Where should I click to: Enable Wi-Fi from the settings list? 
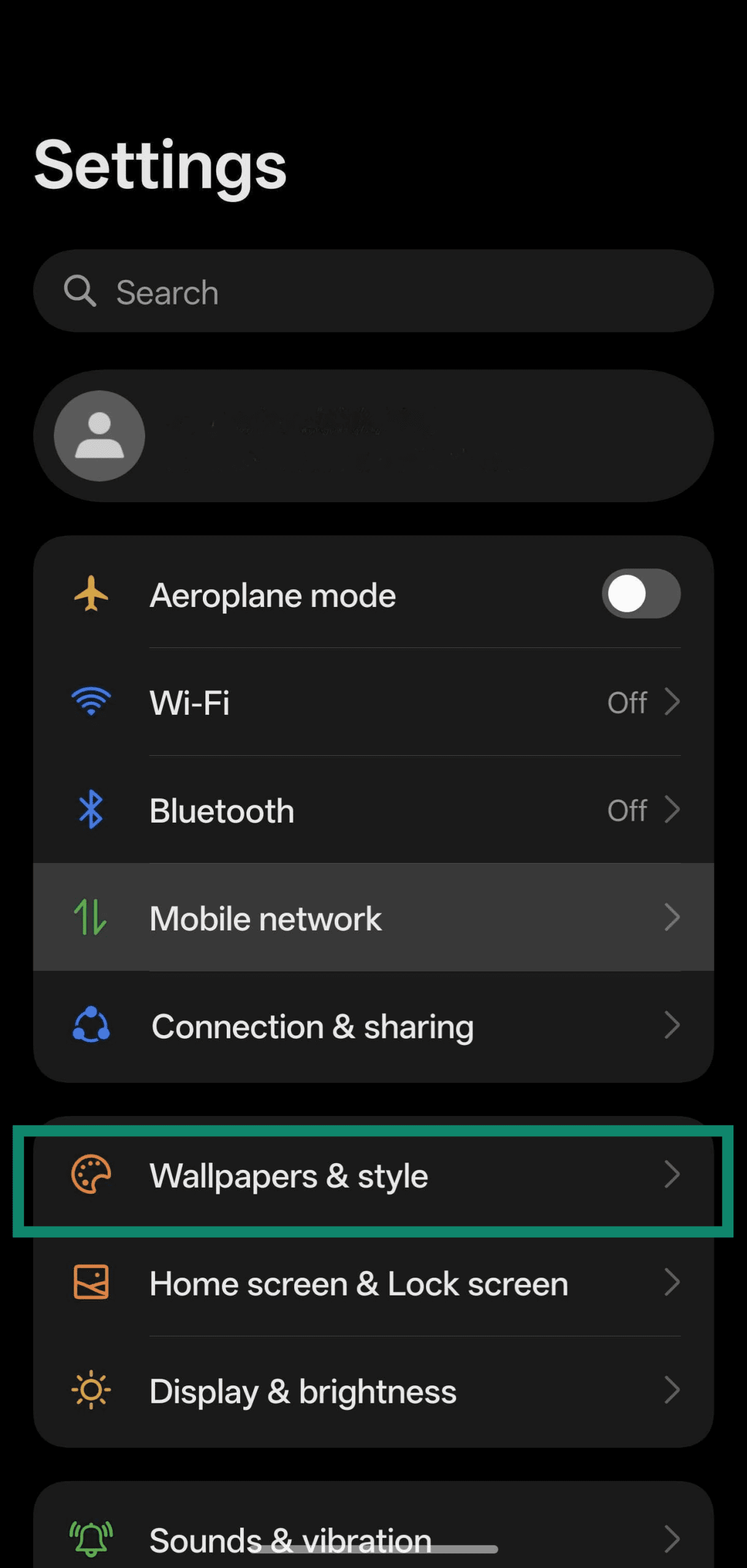coord(672,702)
